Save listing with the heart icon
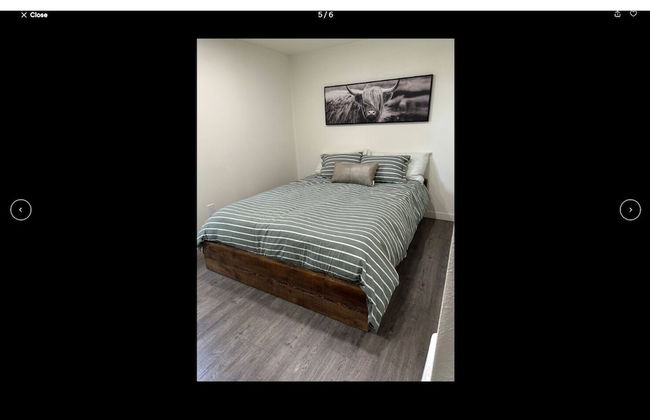650x420 pixels. pyautogui.click(x=633, y=14)
